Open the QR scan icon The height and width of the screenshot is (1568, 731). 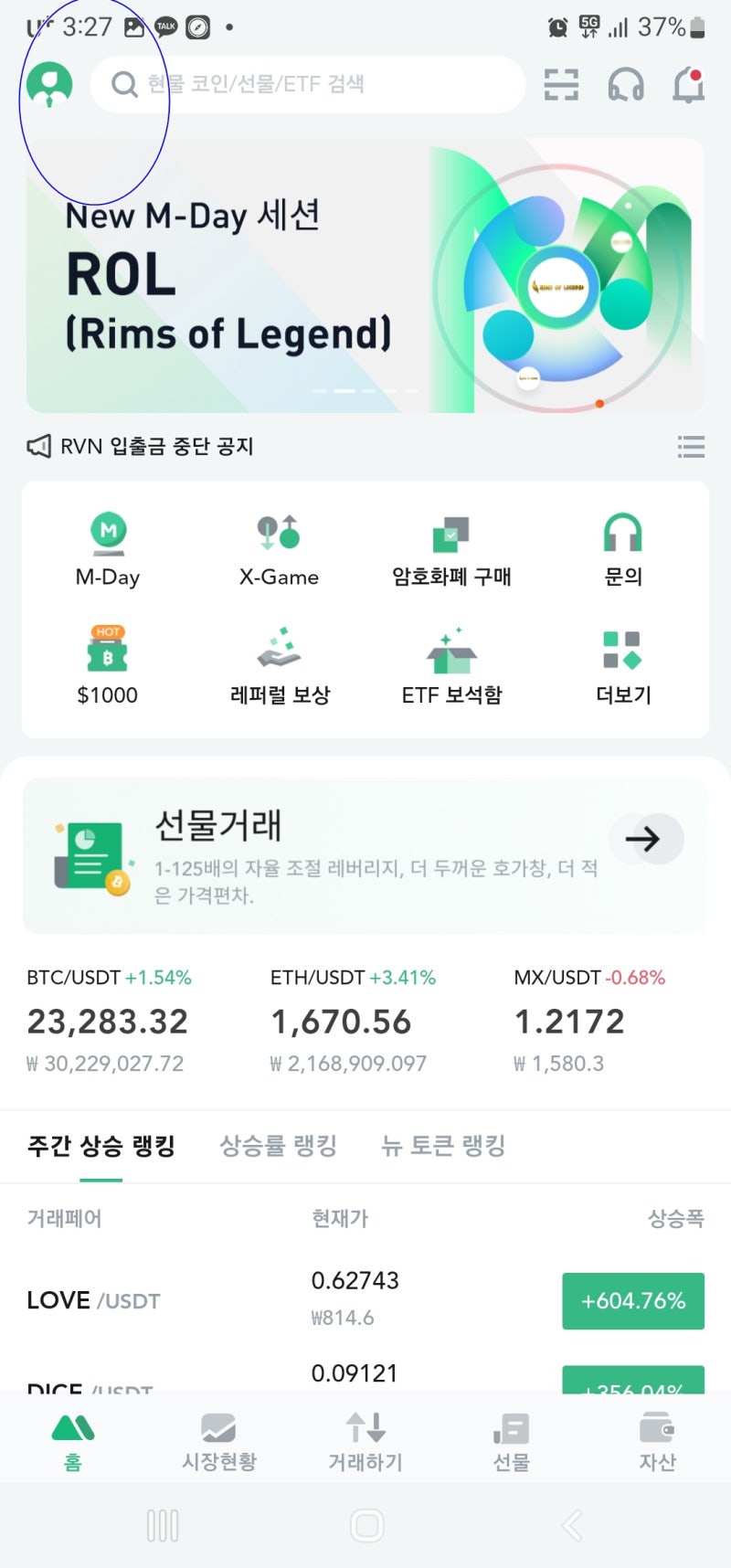click(x=561, y=84)
